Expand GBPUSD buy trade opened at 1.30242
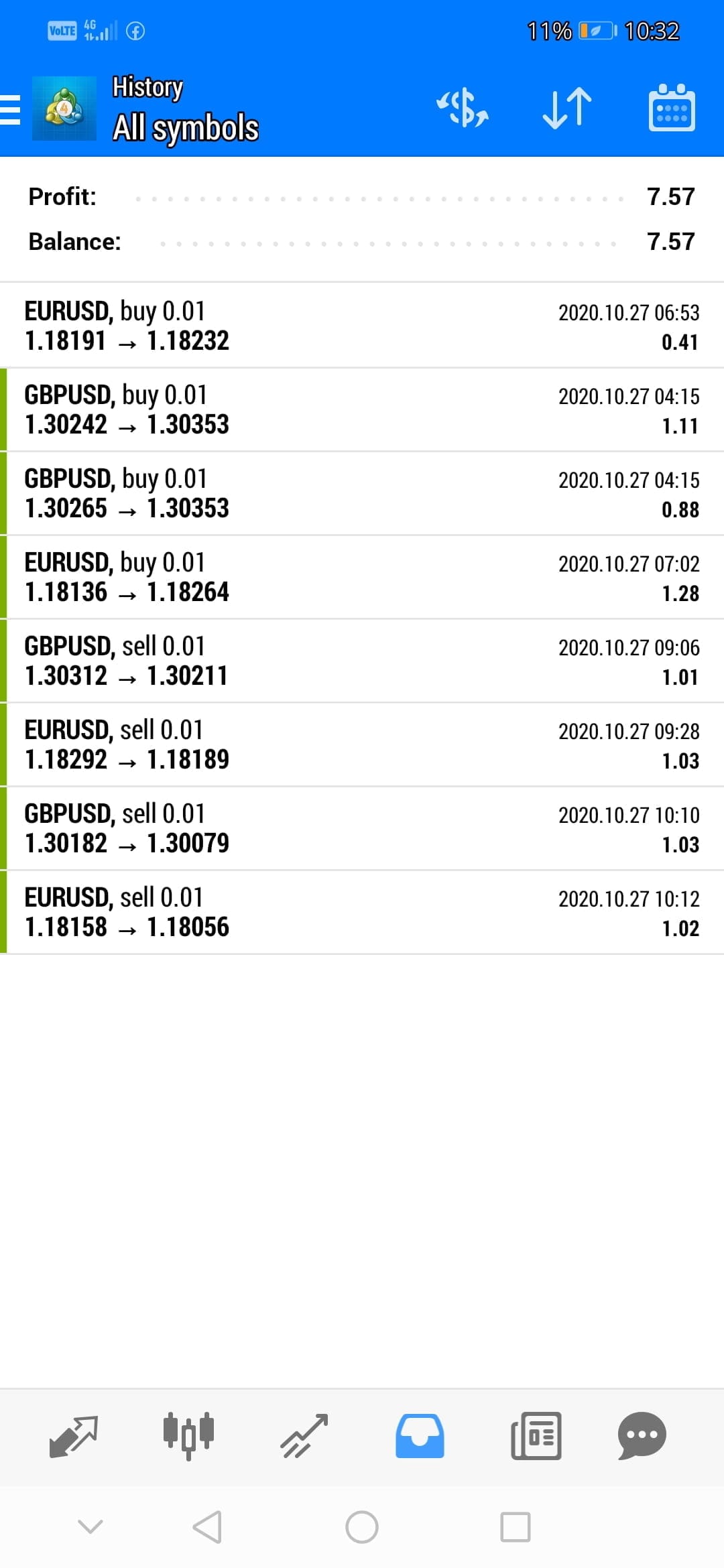This screenshot has width=724, height=1568. click(362, 409)
